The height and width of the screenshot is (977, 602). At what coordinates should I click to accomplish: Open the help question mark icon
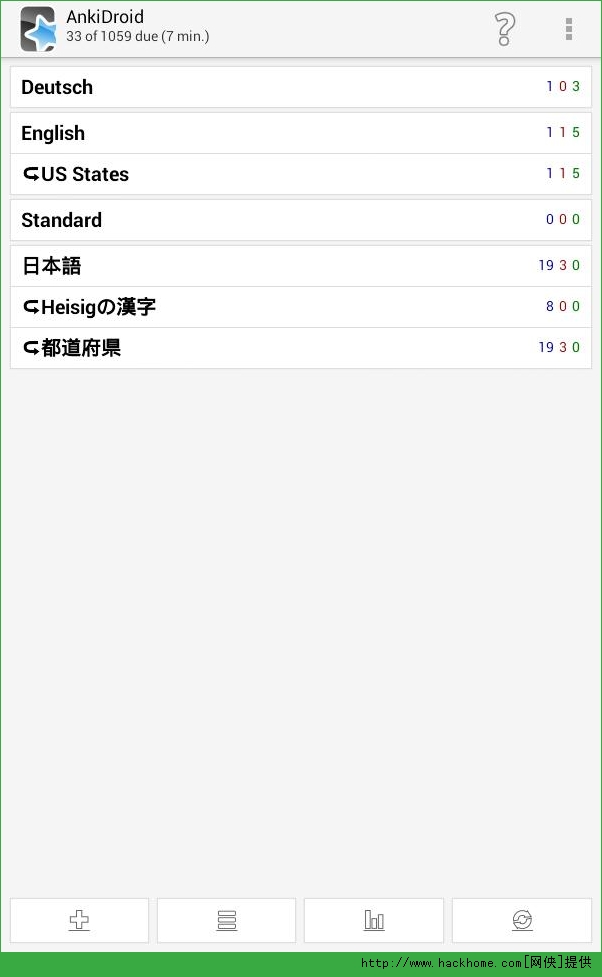point(505,29)
